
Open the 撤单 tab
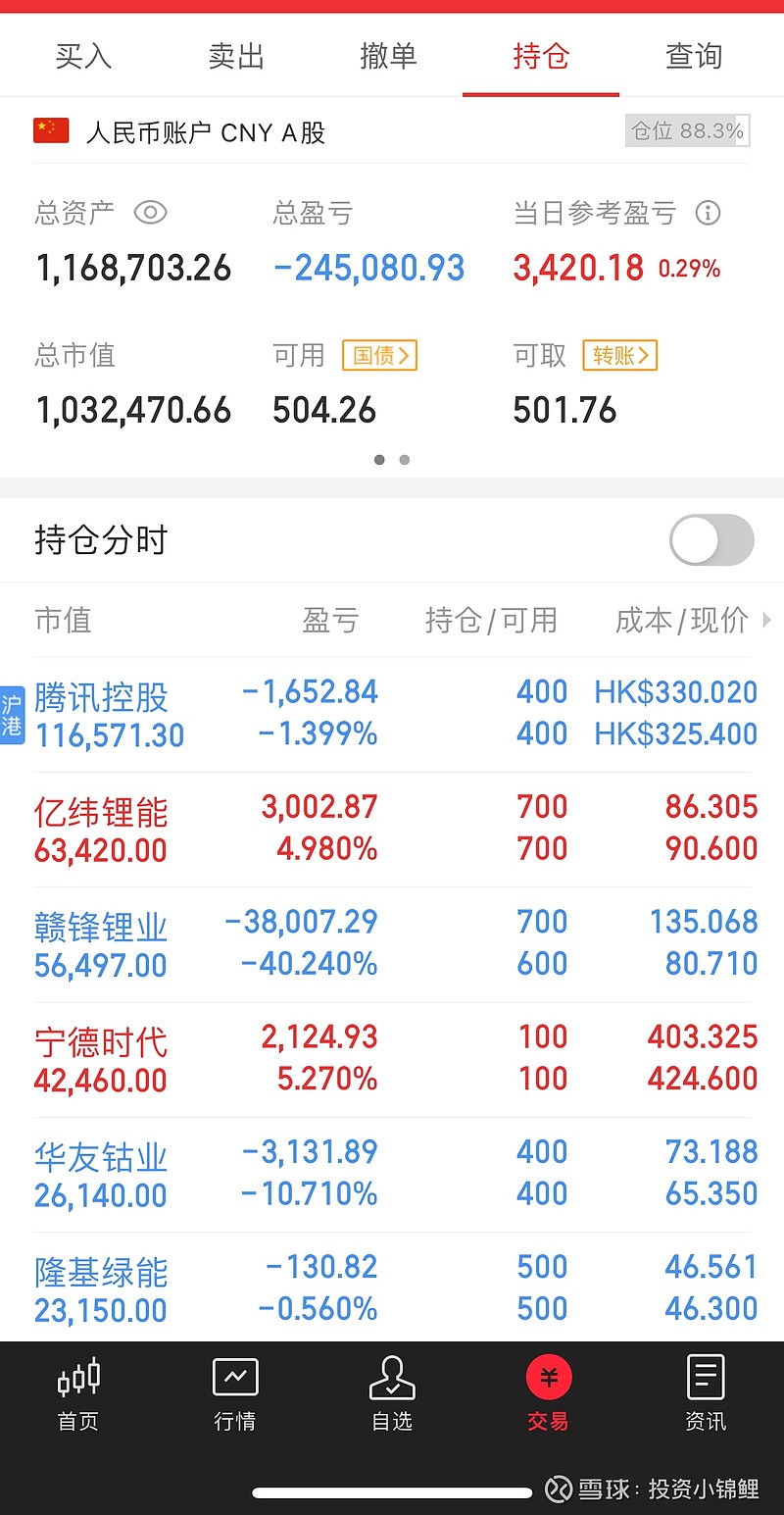pyautogui.click(x=388, y=56)
